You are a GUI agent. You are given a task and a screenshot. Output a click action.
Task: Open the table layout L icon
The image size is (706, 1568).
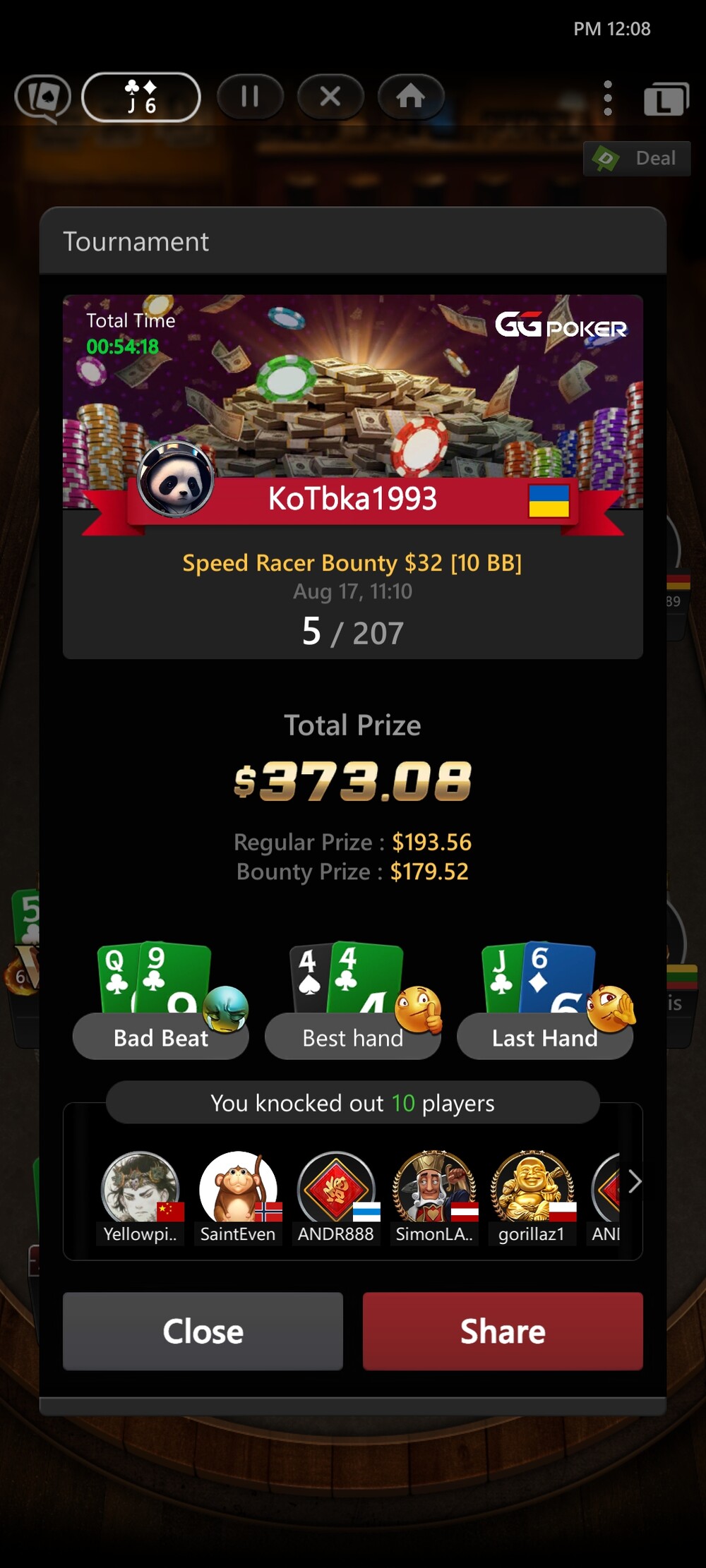(x=666, y=99)
